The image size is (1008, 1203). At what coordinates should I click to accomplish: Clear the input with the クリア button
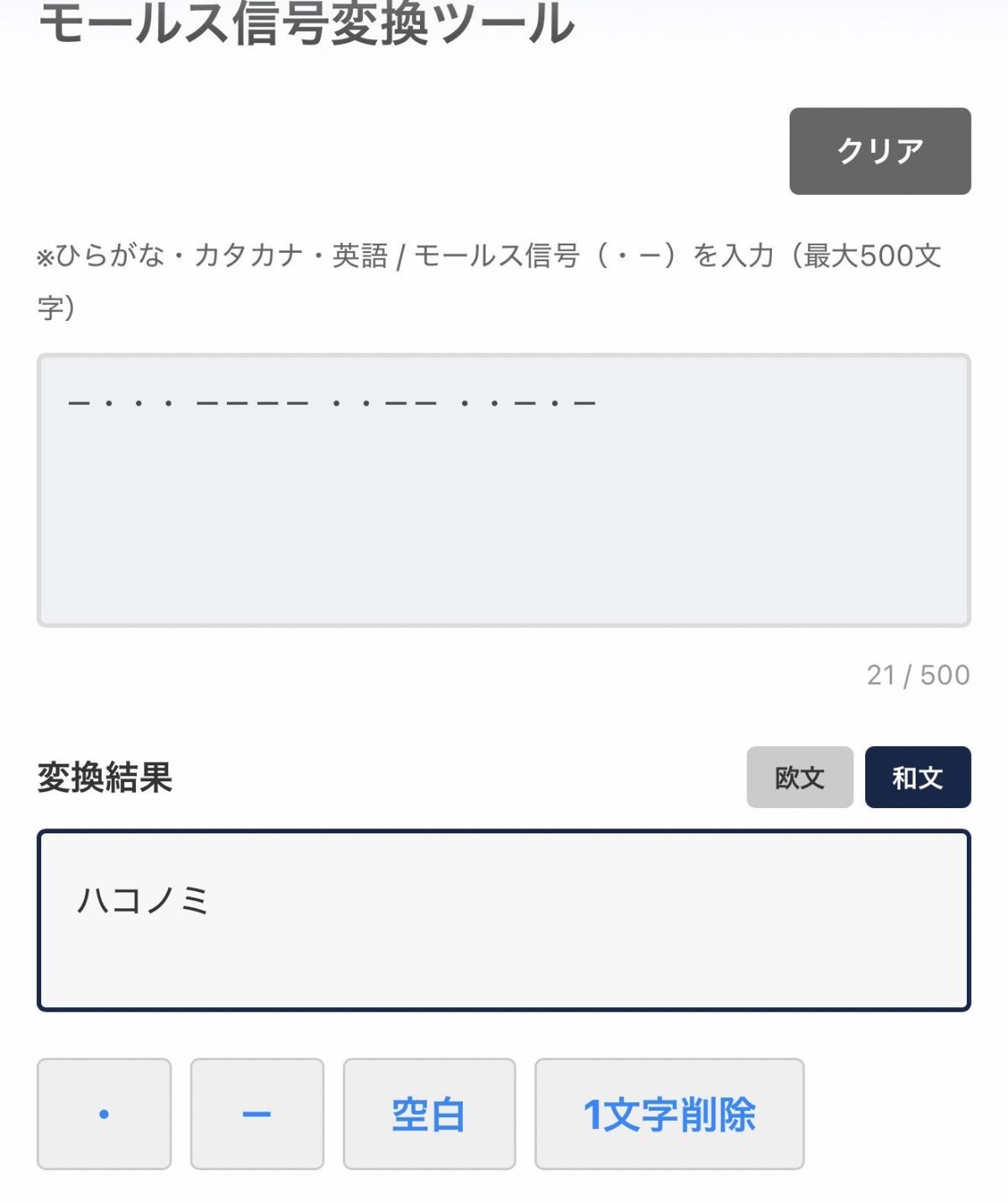click(x=879, y=150)
